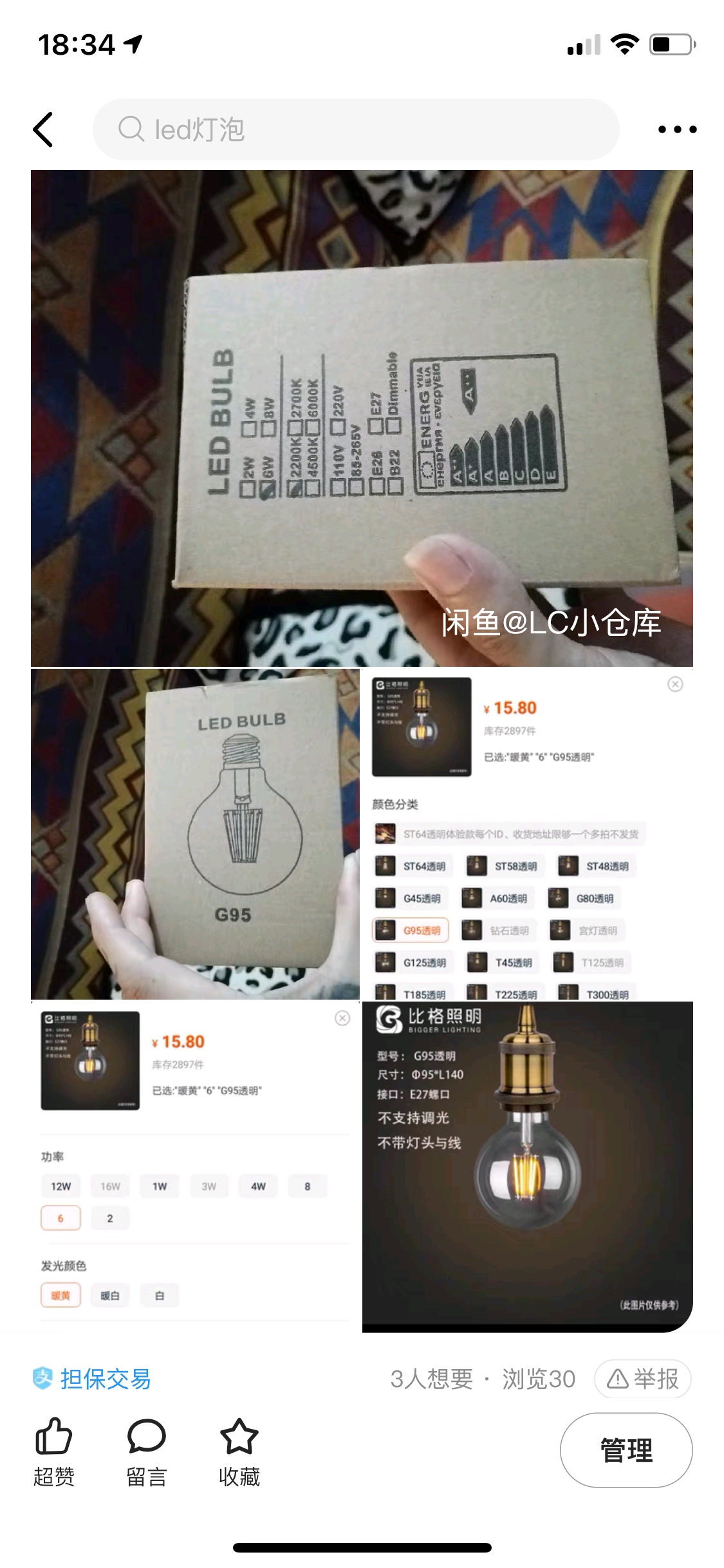This screenshot has height=1568, width=724.
Task: Open the 颜色分类 options screenshot image
Action: click(527, 834)
